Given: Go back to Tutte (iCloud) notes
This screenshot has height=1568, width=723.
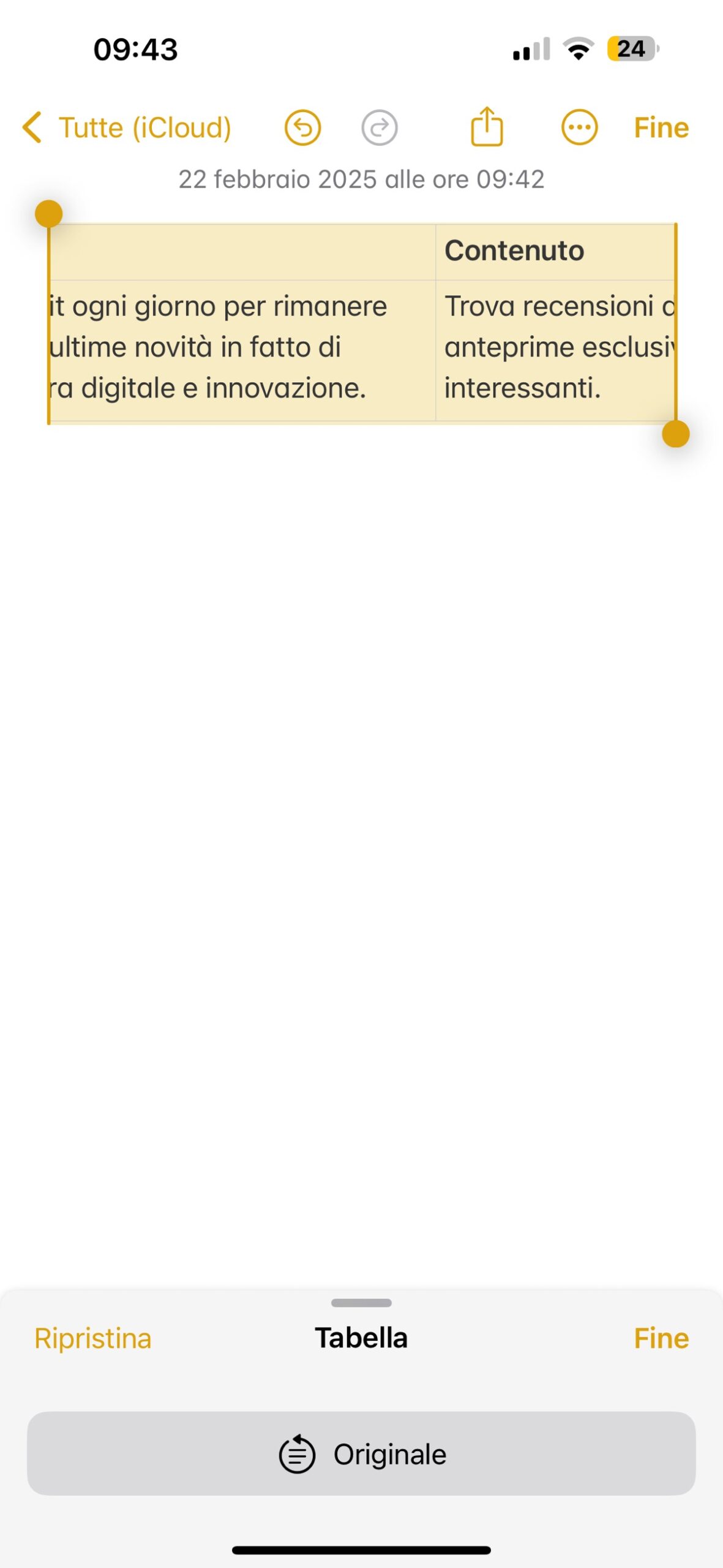Looking at the screenshot, I should 125,128.
